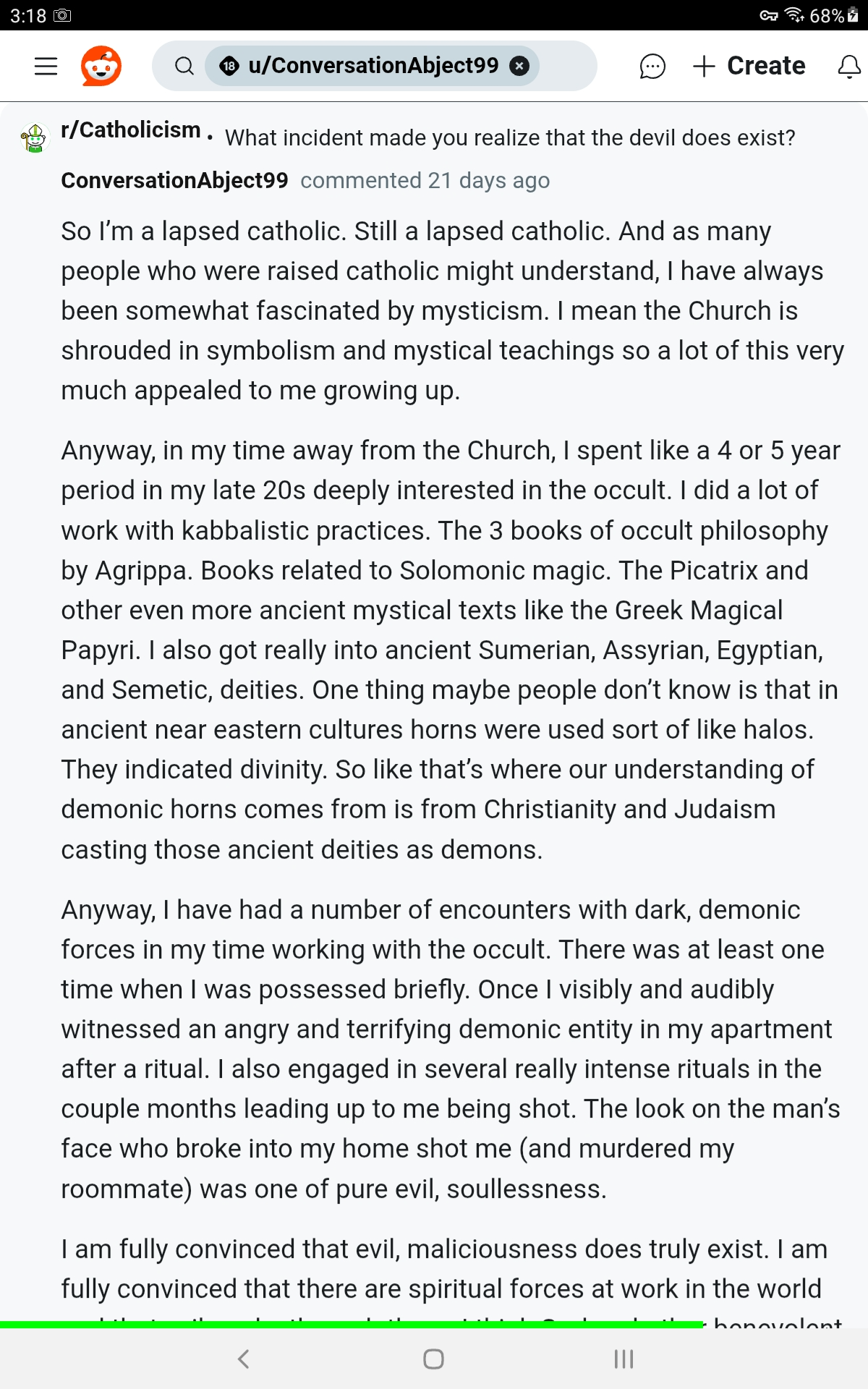The height and width of the screenshot is (1389, 868).
Task: Go to Reddit home via logo
Action: tap(101, 67)
